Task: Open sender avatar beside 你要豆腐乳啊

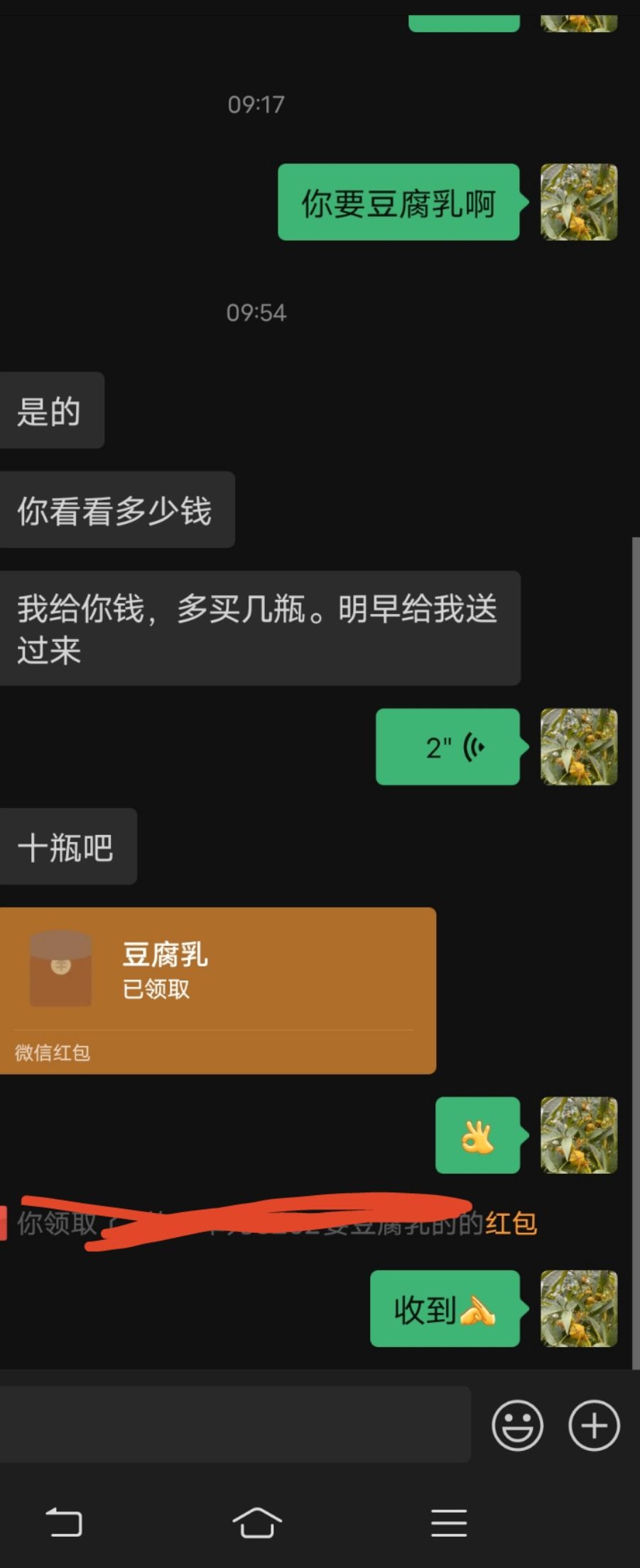Action: tap(578, 202)
